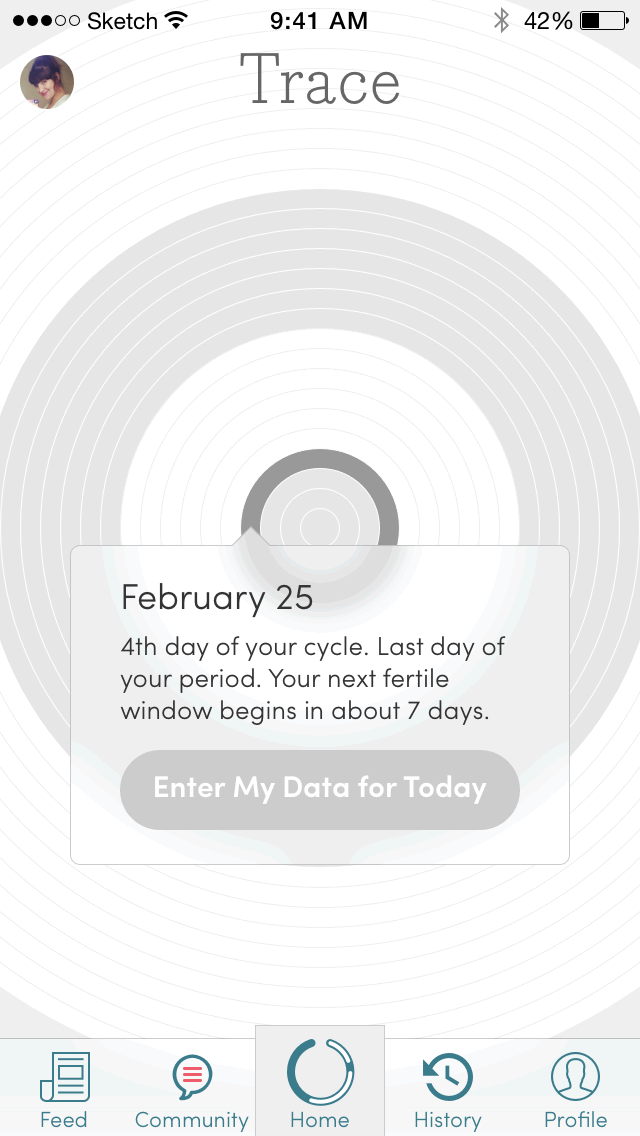Open the profile avatar photo

[x=47, y=82]
